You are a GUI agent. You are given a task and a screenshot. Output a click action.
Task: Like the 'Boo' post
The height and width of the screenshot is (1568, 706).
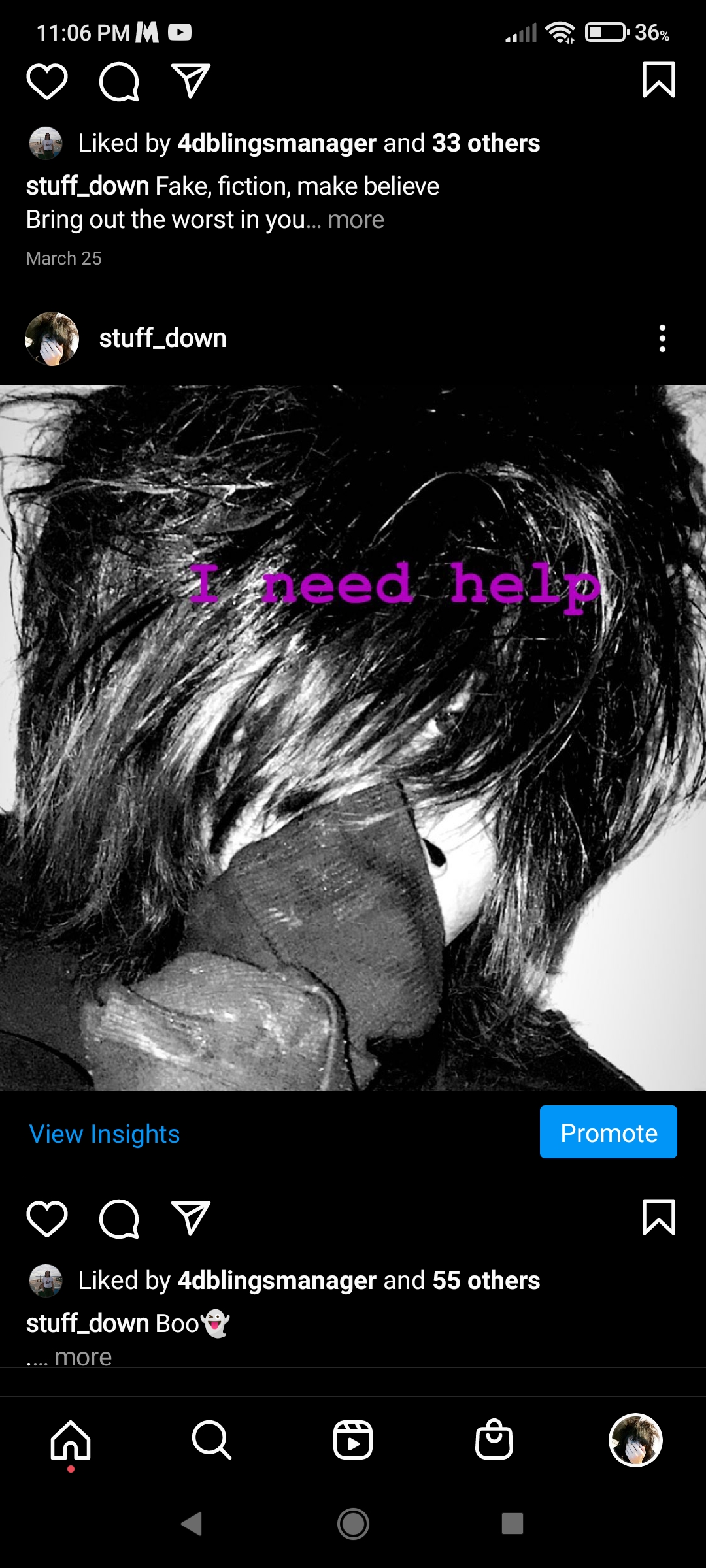(x=47, y=1218)
